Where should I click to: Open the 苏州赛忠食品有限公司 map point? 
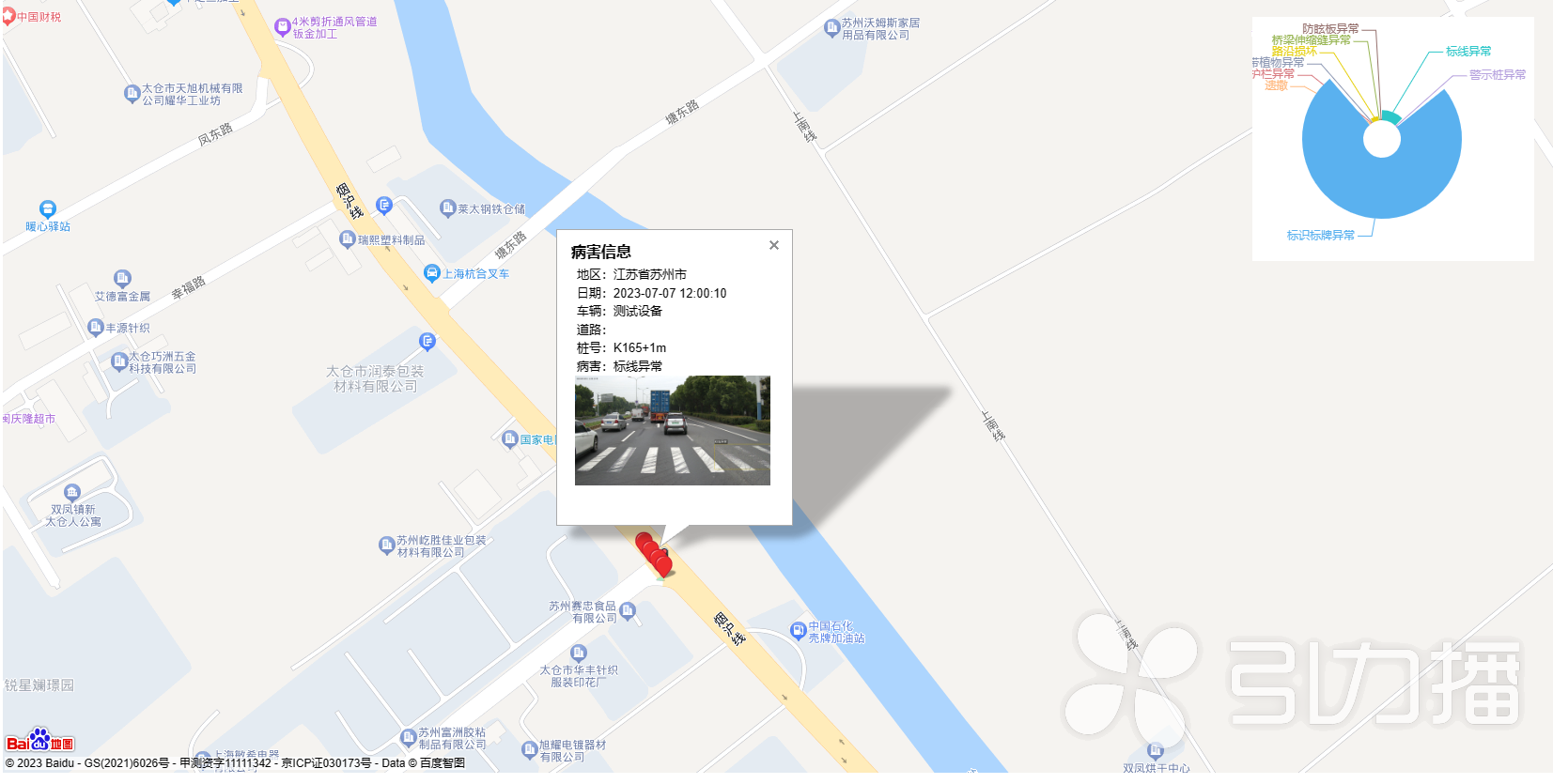pyautogui.click(x=628, y=611)
